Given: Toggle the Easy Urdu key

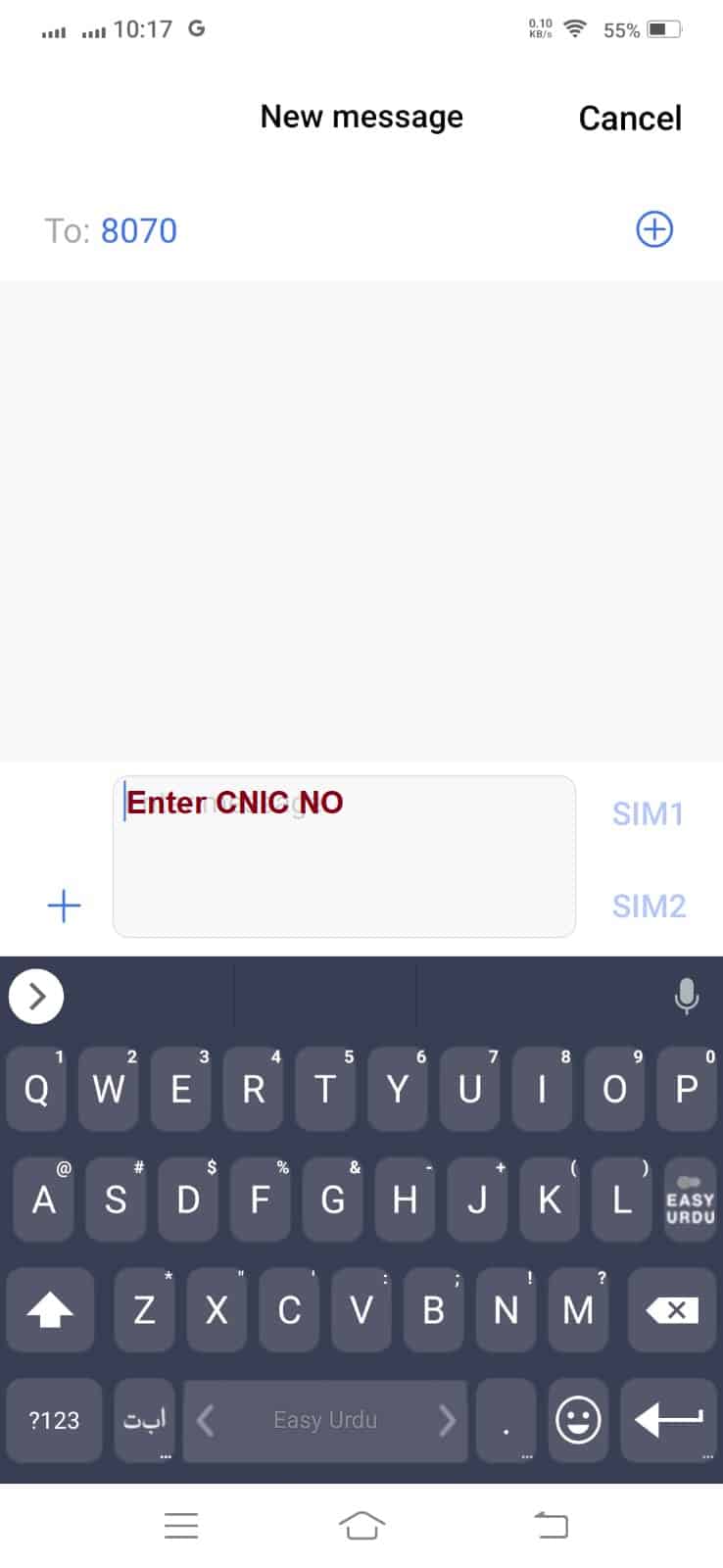Looking at the screenshot, I should coord(690,1199).
